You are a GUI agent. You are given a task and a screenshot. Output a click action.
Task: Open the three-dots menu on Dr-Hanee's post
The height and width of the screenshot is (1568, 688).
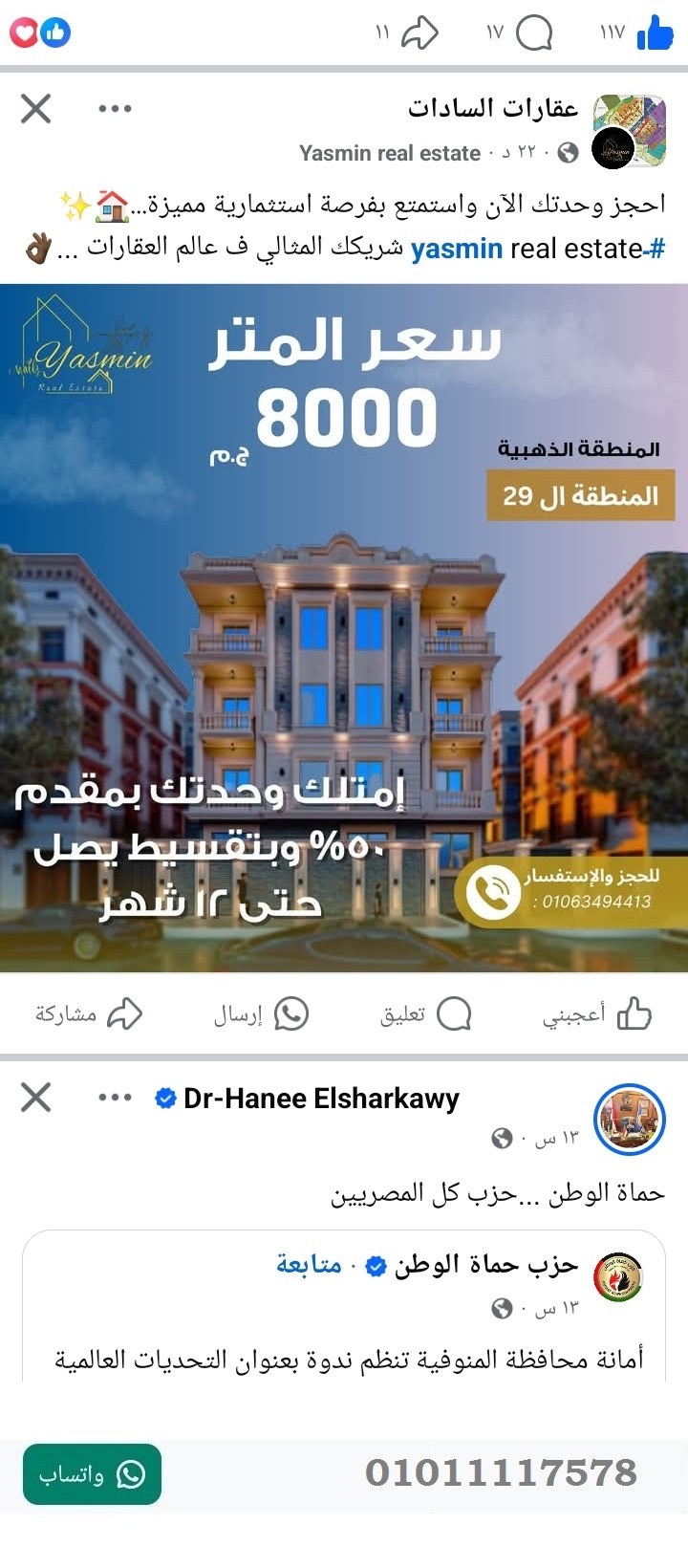coord(114,1099)
